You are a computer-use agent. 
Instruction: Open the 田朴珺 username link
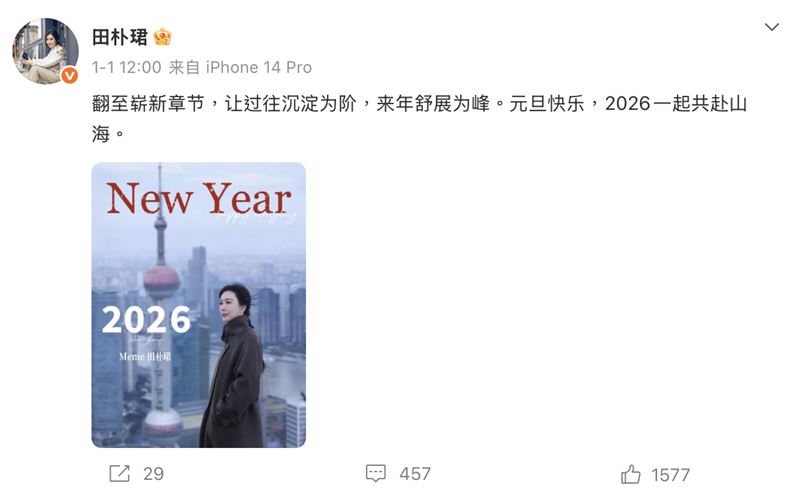click(119, 37)
